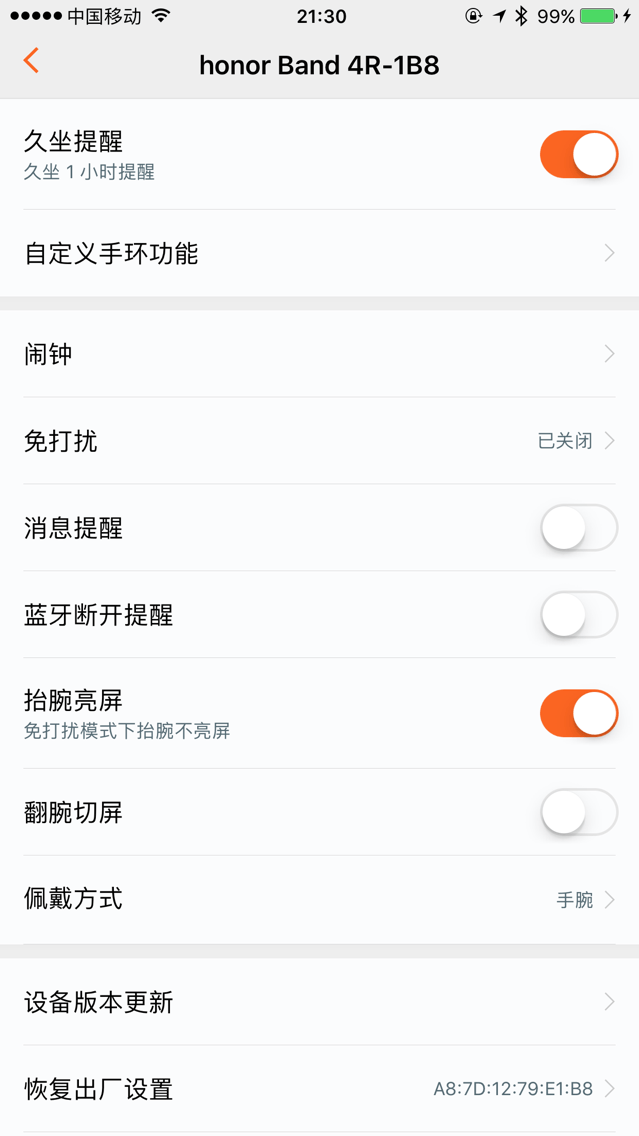This screenshot has height=1136, width=639.
Task: Go back using the orange arrow
Action: coord(30,61)
